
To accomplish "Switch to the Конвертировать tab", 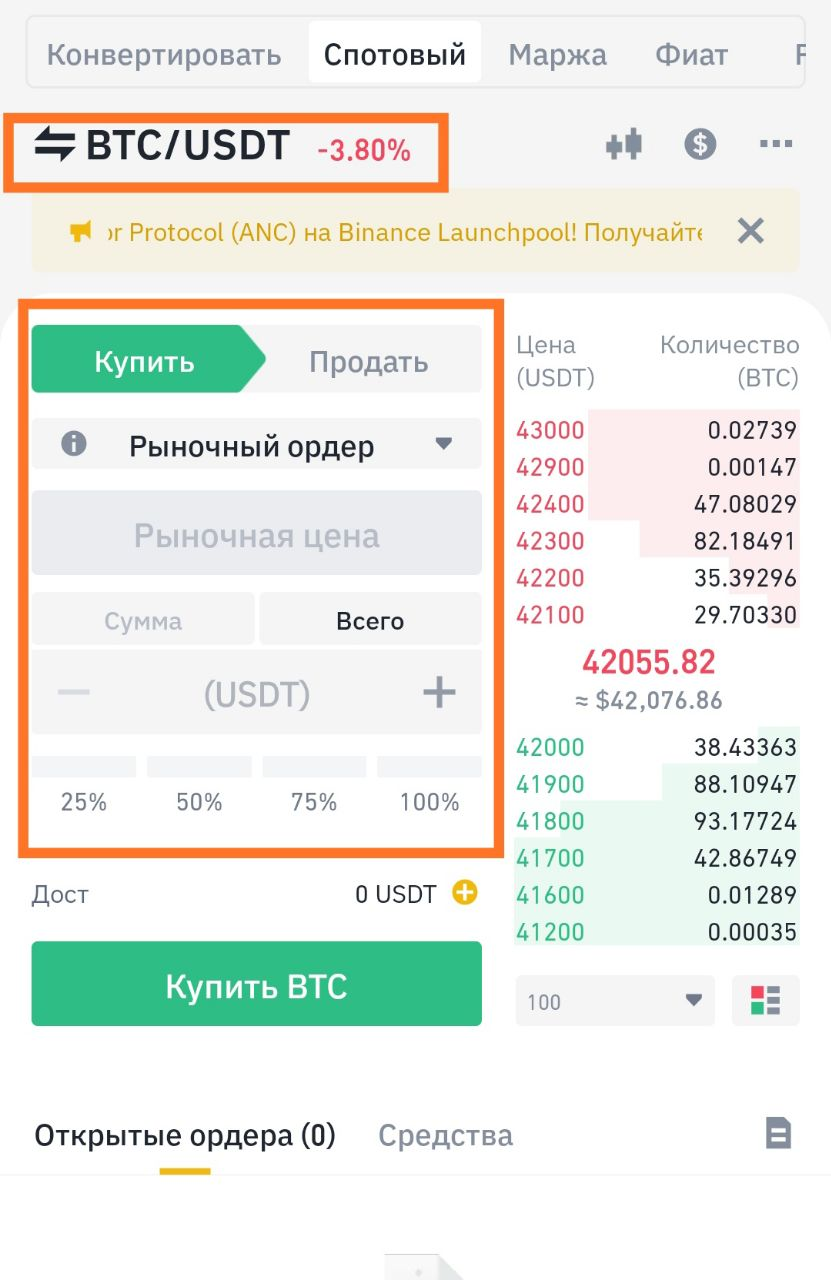I will (x=164, y=54).
